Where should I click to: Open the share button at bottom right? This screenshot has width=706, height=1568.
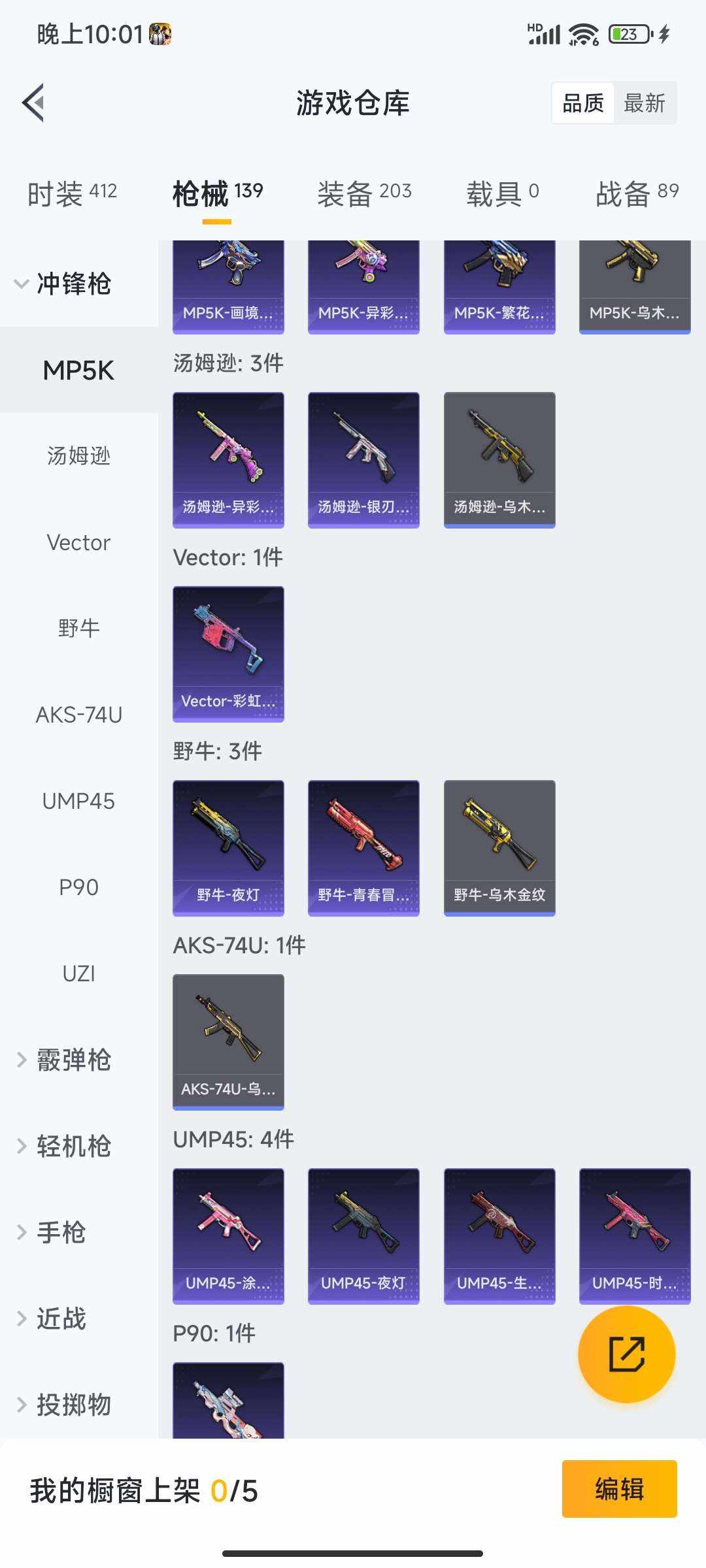pos(626,1354)
